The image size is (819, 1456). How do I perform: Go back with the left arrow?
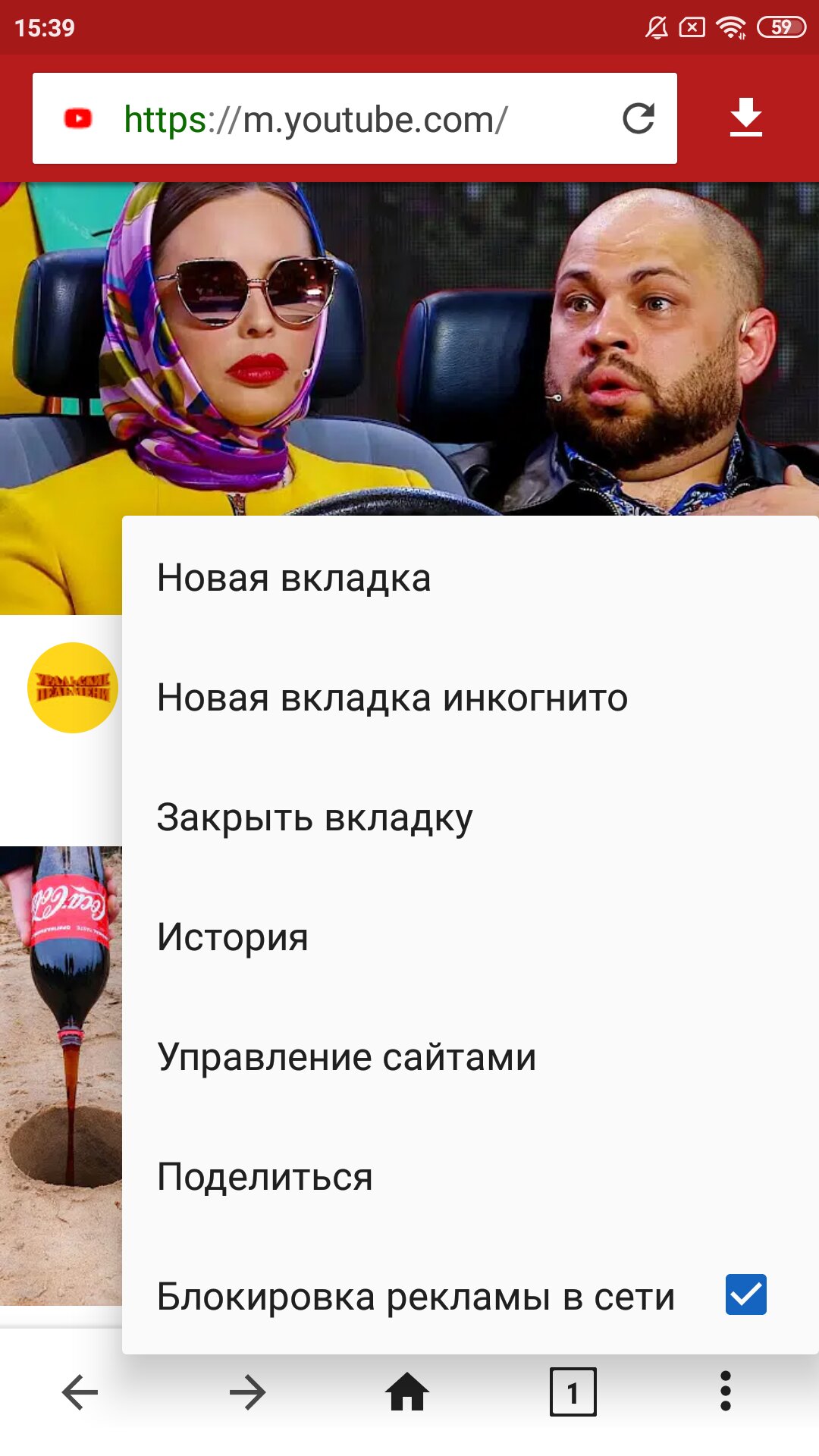[x=80, y=1392]
